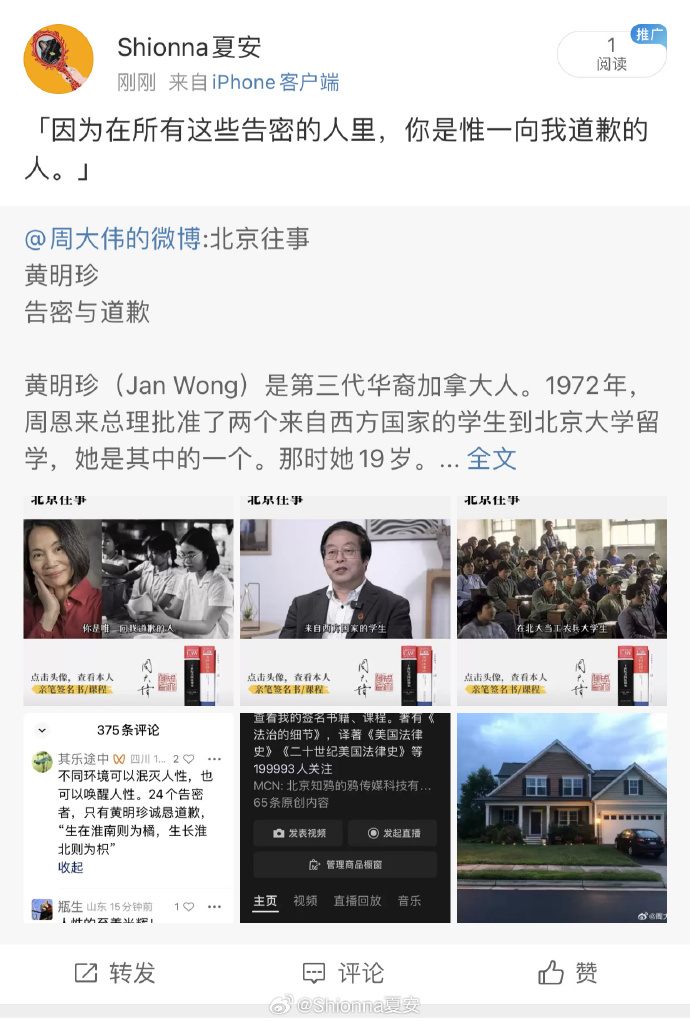The width and height of the screenshot is (690, 1021).
Task: Open the thumbnail with two girls reading
Action: pyautogui.click(x=128, y=601)
